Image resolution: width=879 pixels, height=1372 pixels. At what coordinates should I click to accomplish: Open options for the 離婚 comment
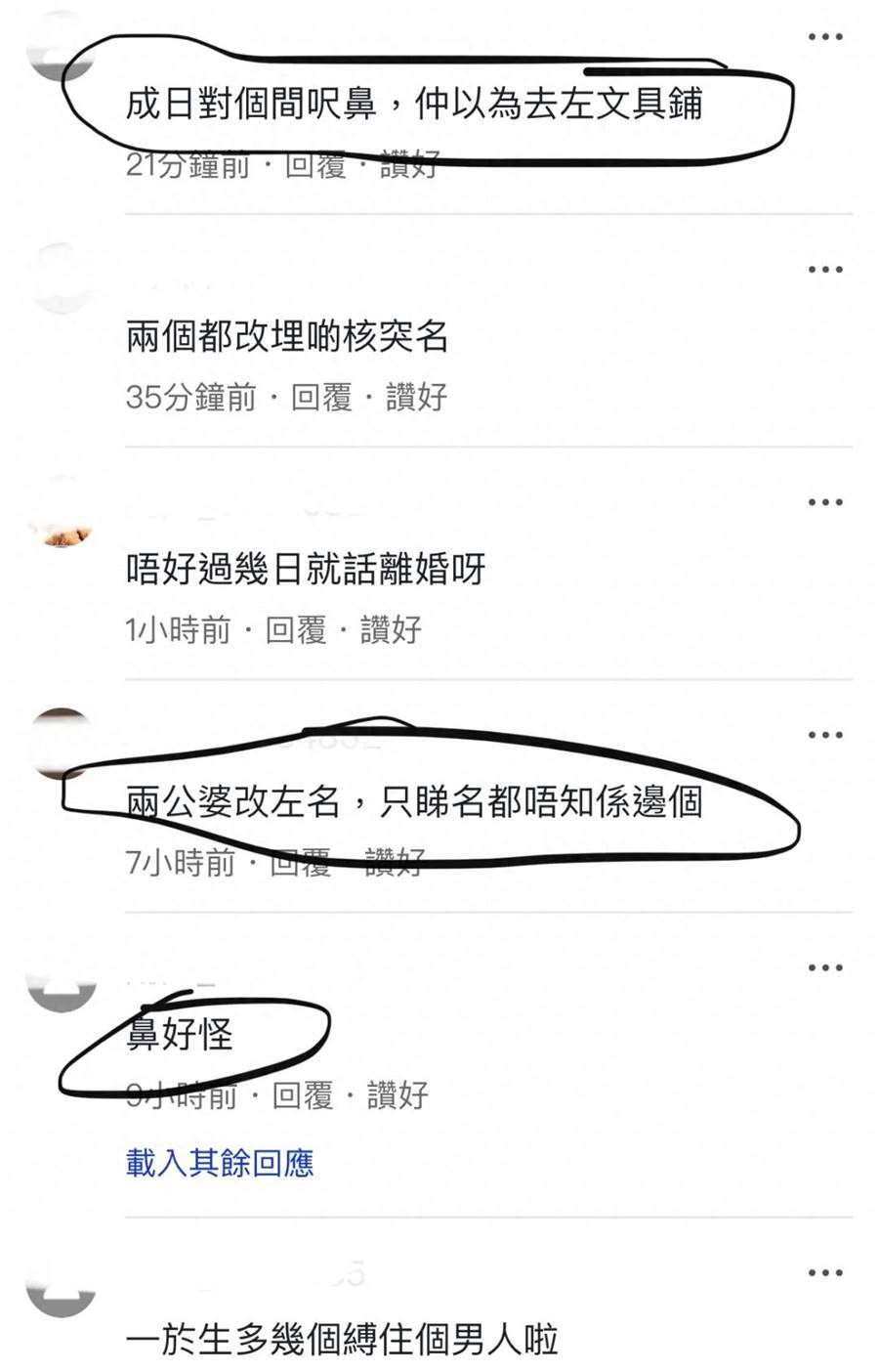[825, 502]
